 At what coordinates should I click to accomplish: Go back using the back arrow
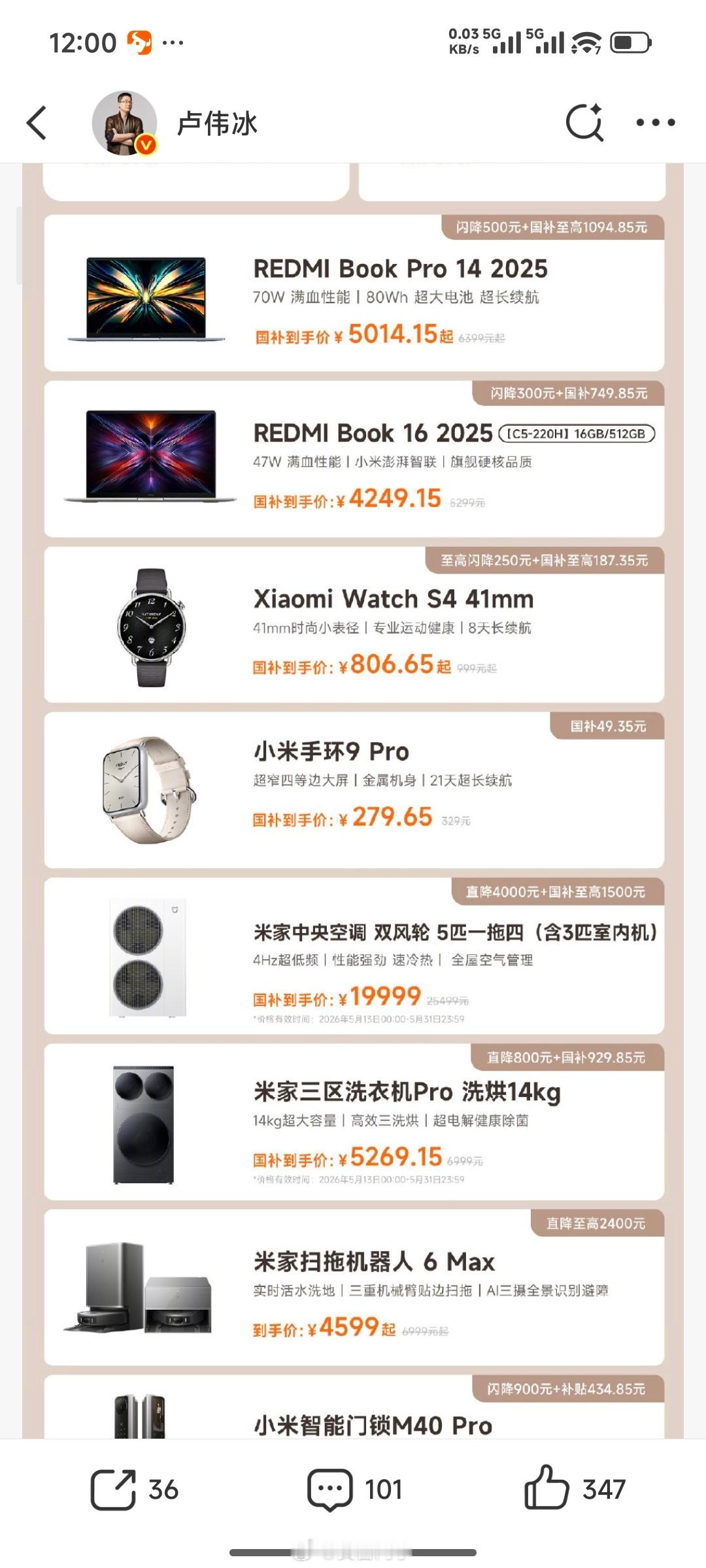pyautogui.click(x=37, y=123)
